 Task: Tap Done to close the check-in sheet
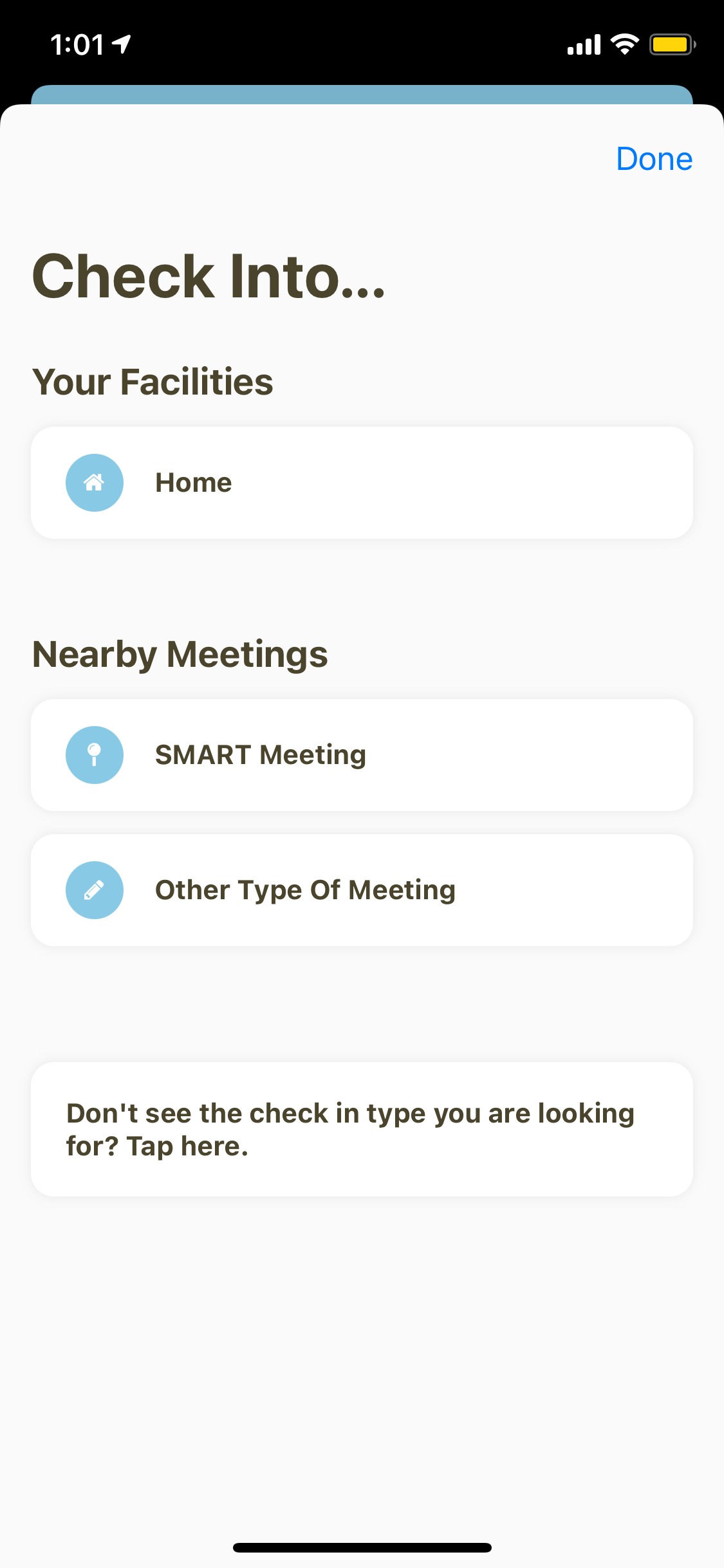[654, 159]
